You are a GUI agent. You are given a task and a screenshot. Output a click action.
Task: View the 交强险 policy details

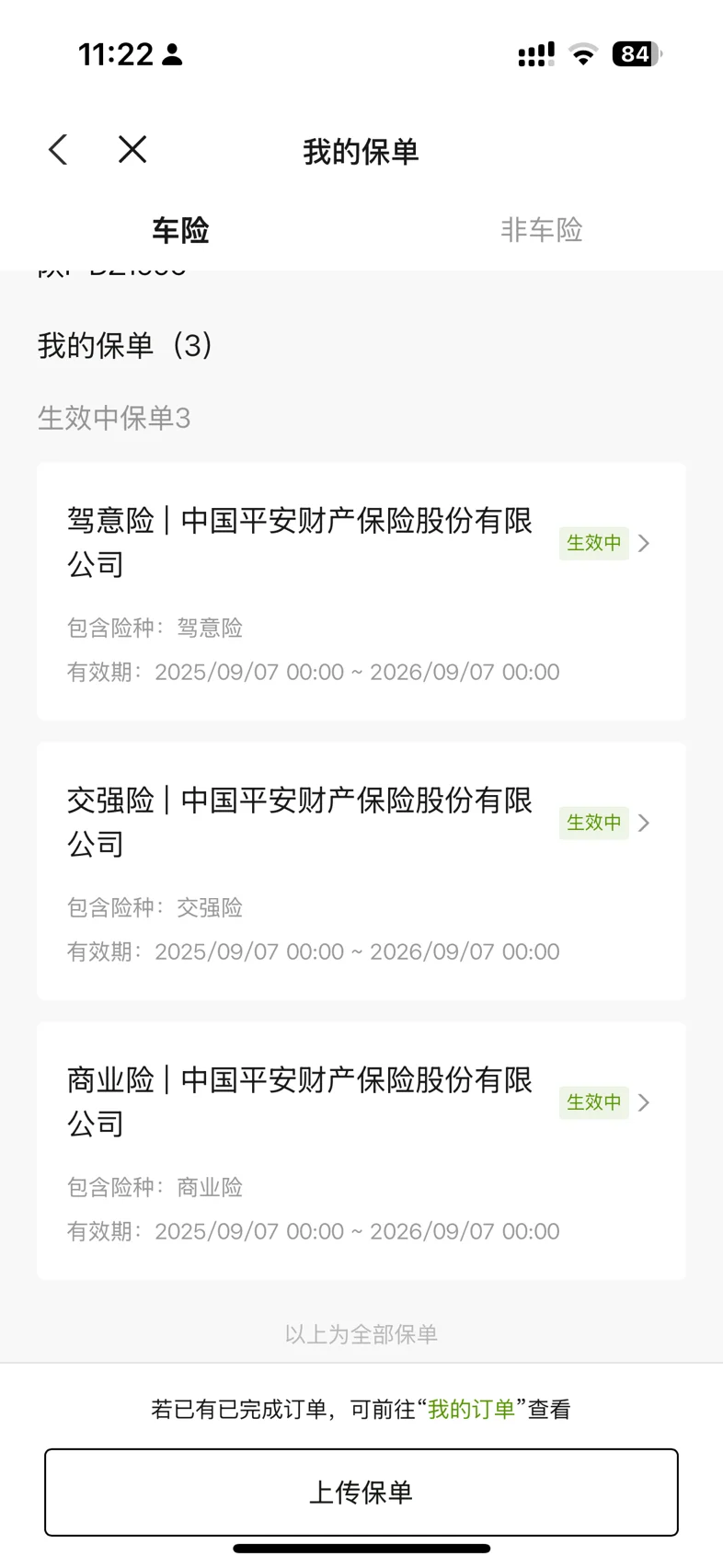pos(361,870)
